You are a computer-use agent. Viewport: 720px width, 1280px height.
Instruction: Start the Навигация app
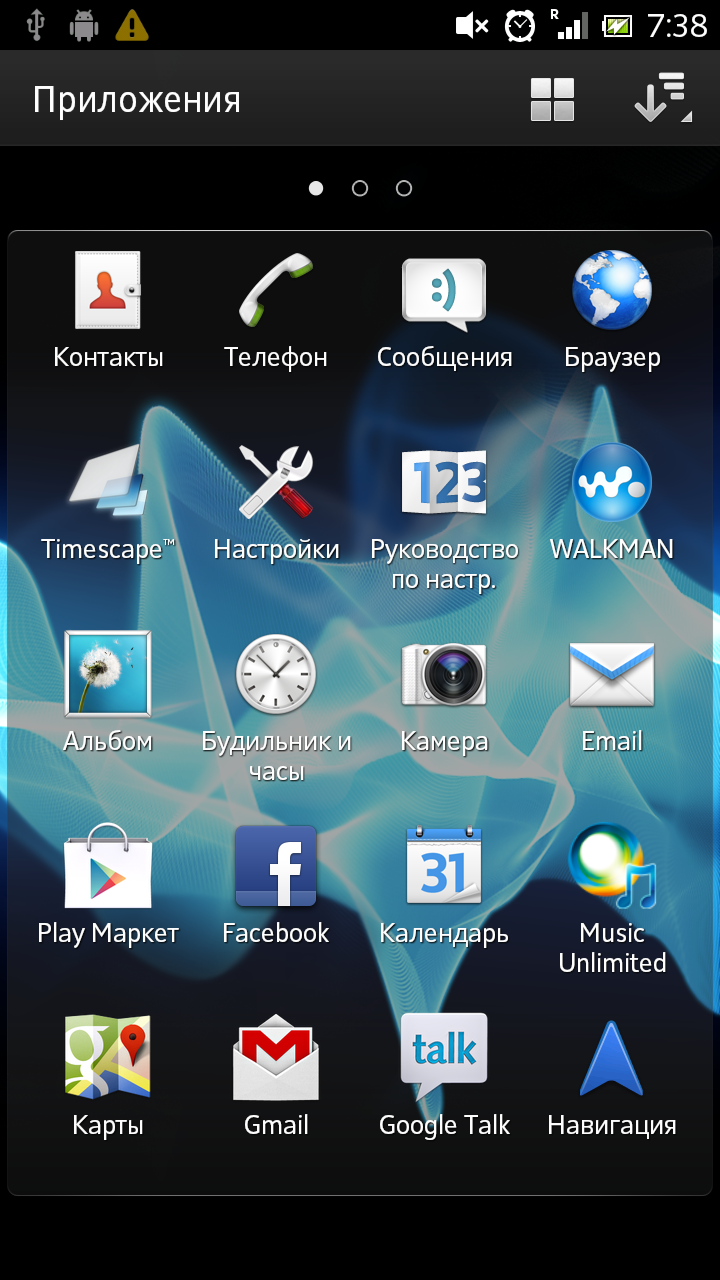click(612, 1079)
